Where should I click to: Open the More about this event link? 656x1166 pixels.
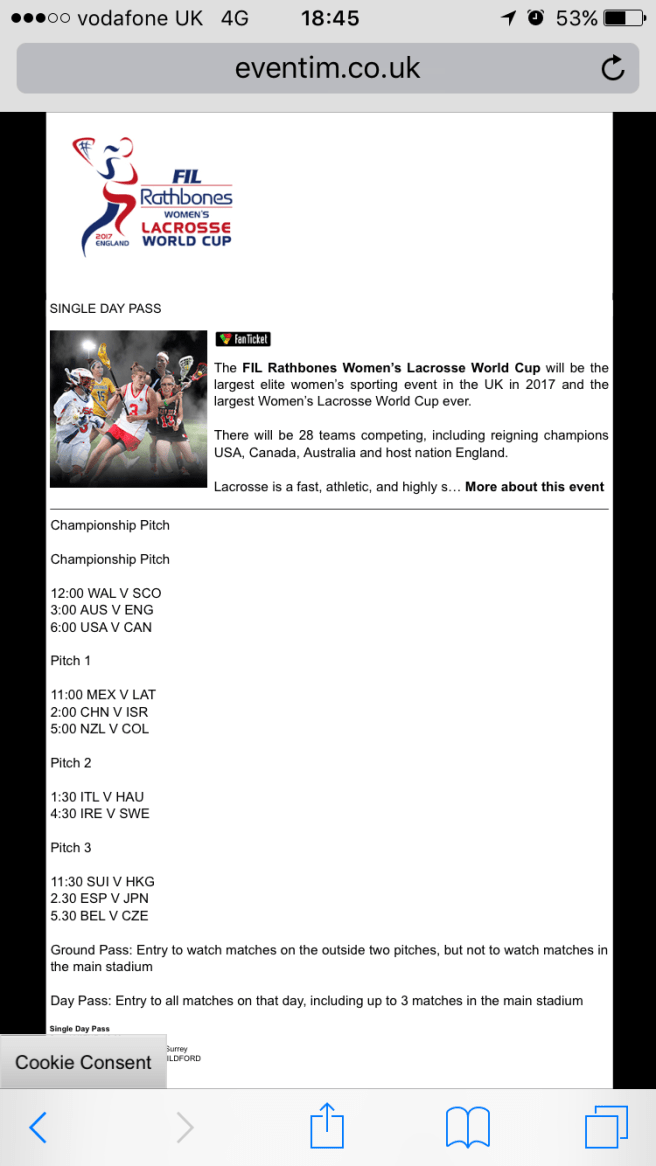coord(534,487)
